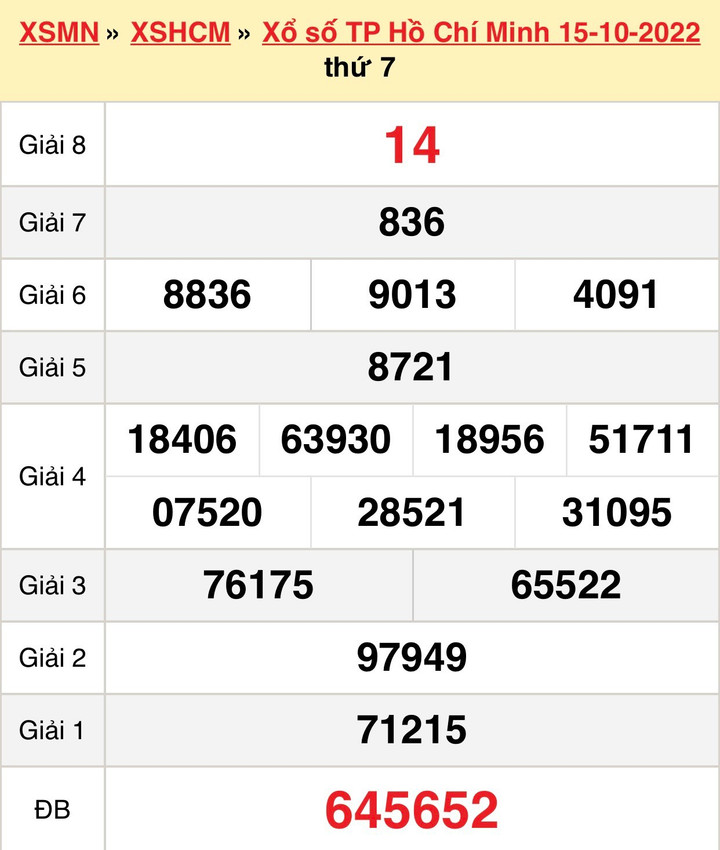Open the XSMN breadcrumb link

(59, 33)
